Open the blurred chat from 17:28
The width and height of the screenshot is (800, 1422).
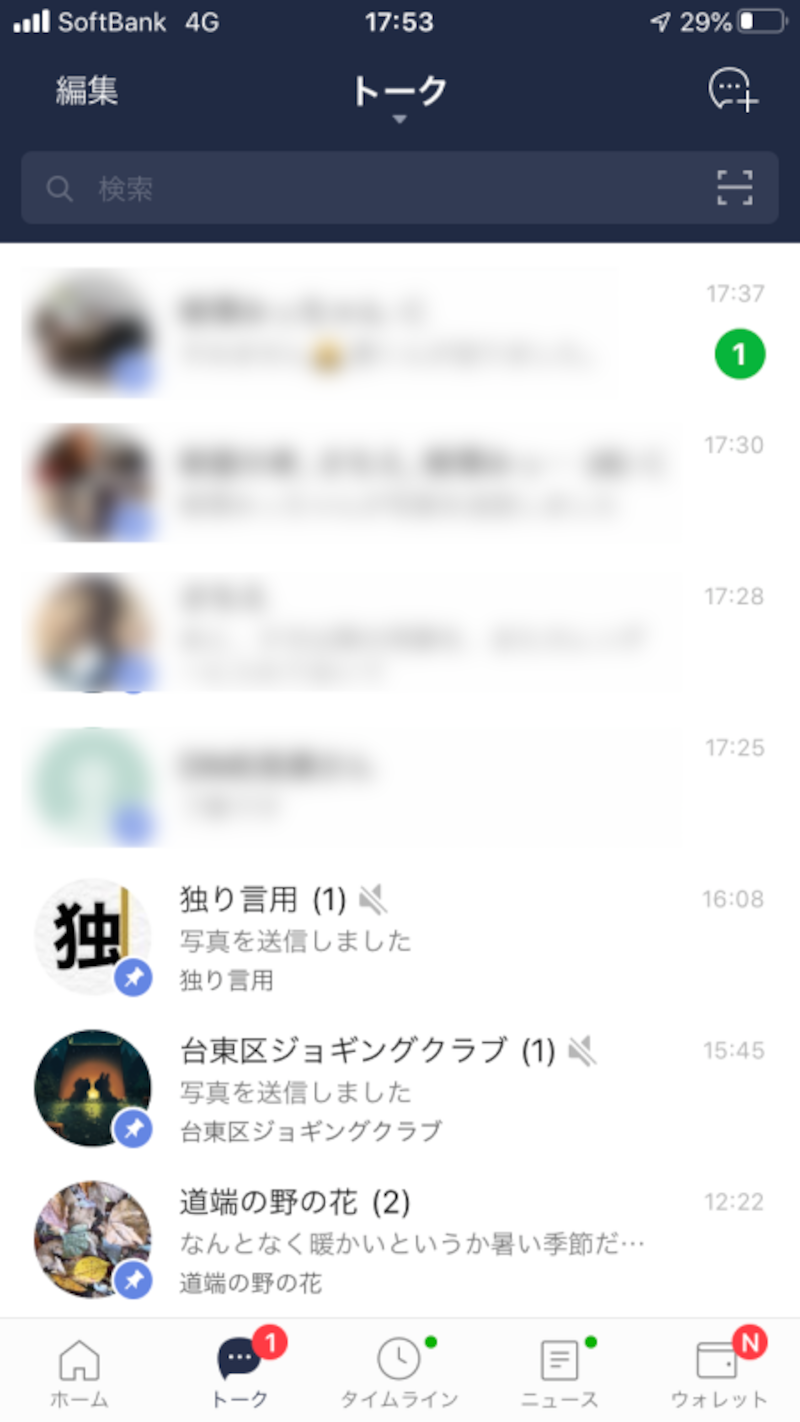[x=400, y=634]
